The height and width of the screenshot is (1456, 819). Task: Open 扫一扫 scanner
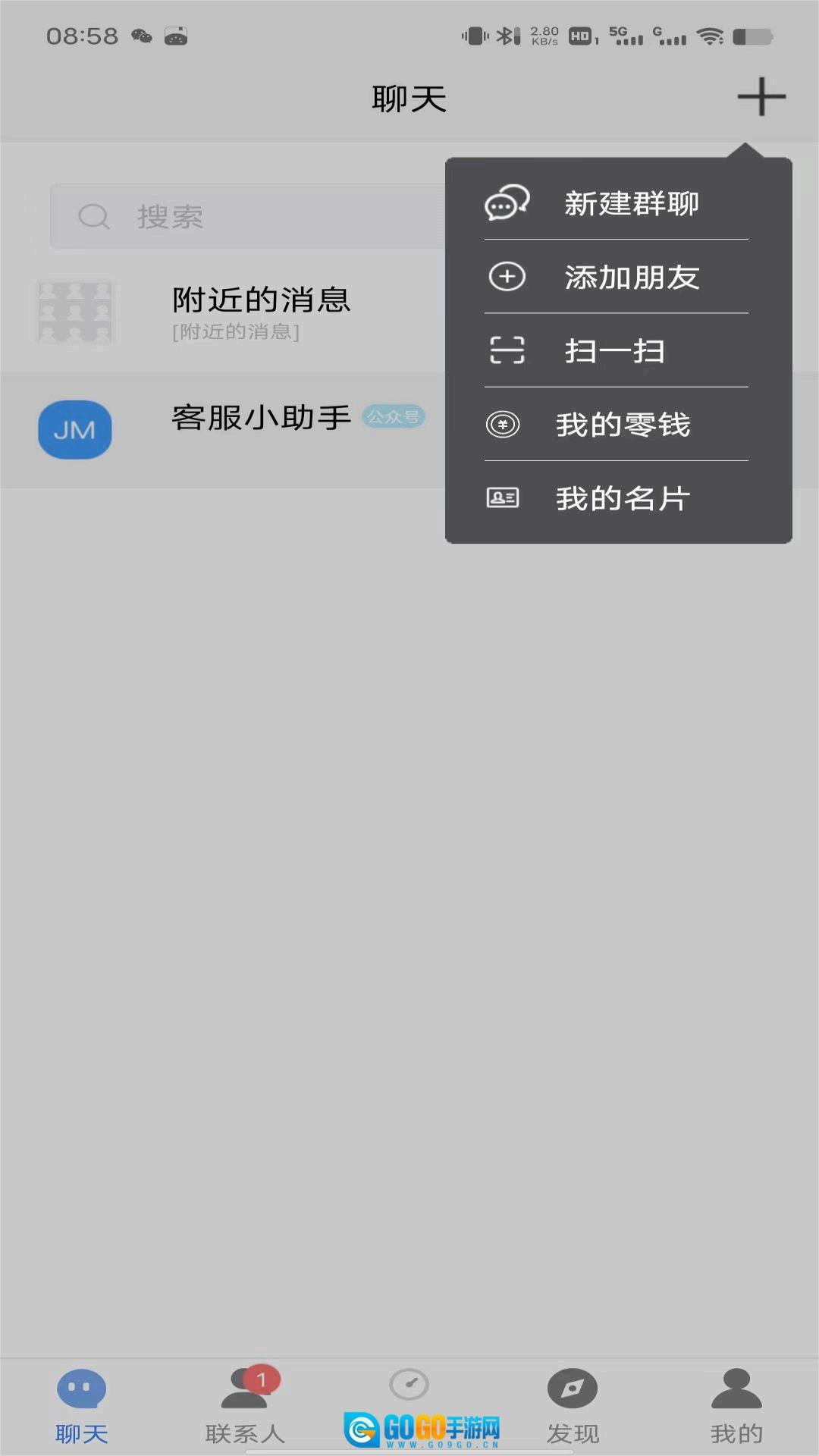tap(617, 350)
